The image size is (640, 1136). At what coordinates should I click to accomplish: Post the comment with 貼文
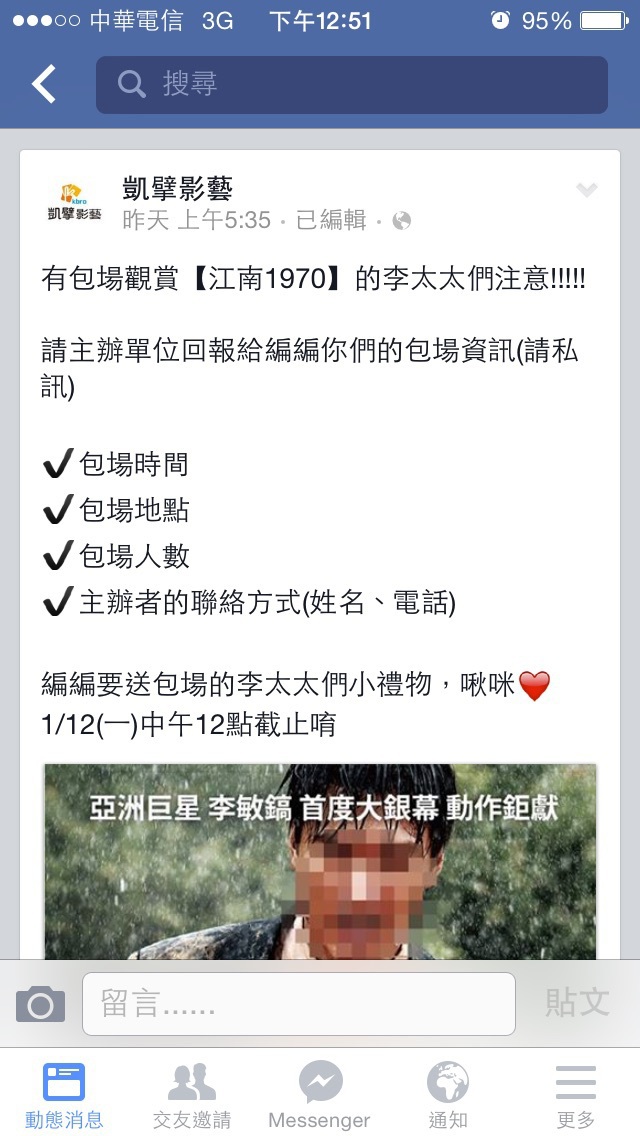tap(577, 1003)
